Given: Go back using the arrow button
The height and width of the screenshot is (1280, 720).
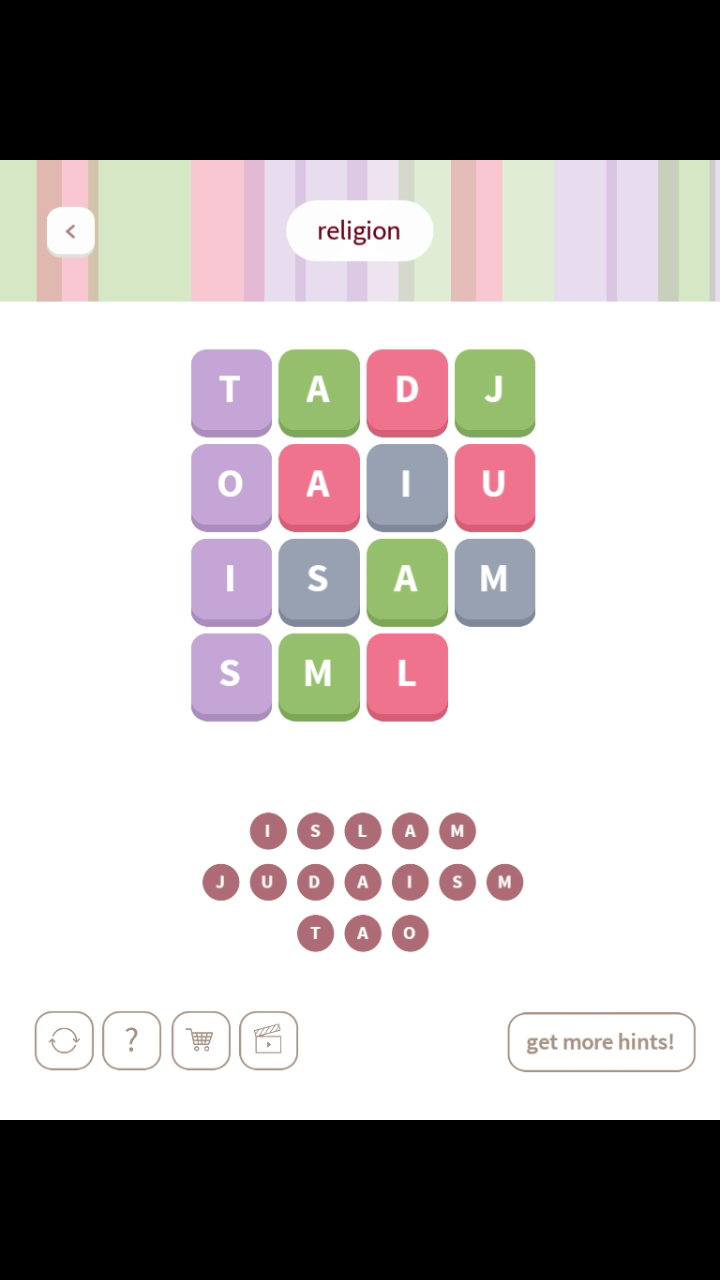Looking at the screenshot, I should click(x=70, y=232).
